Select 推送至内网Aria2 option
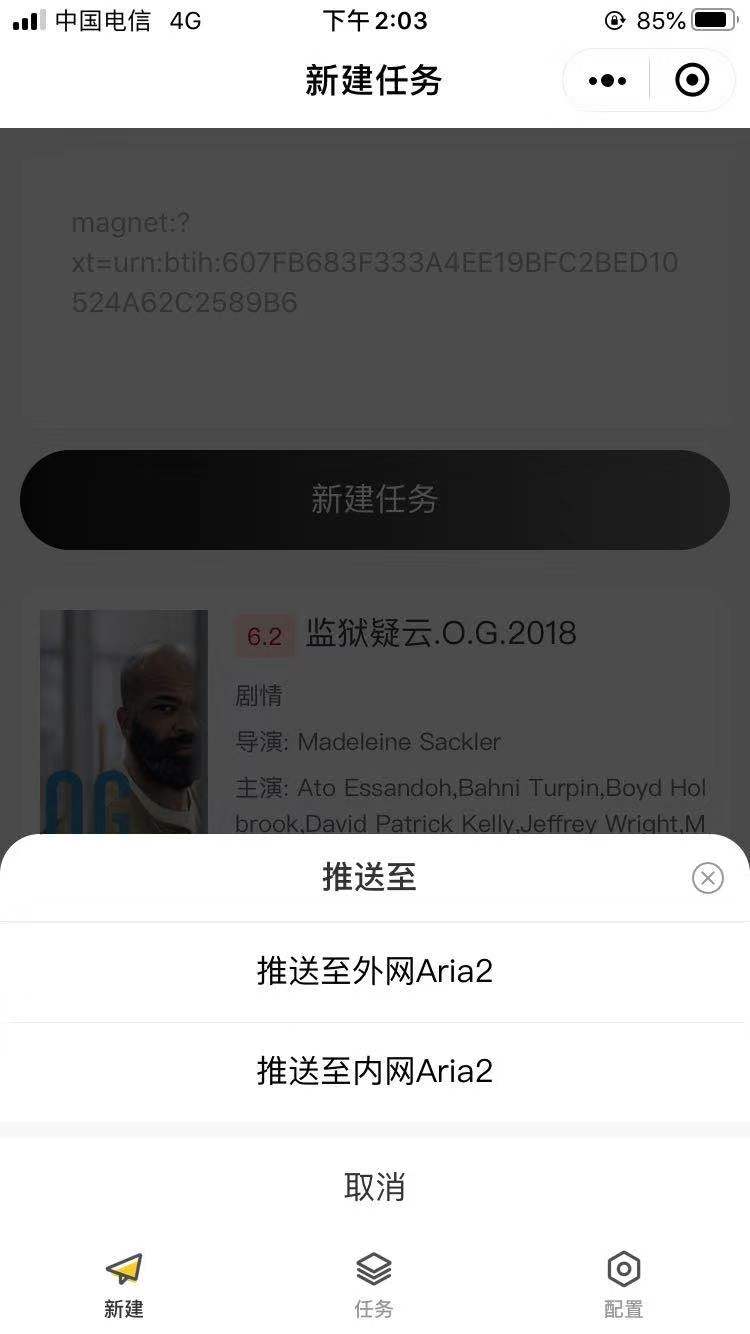Image resolution: width=750 pixels, height=1334 pixels. (x=375, y=1071)
